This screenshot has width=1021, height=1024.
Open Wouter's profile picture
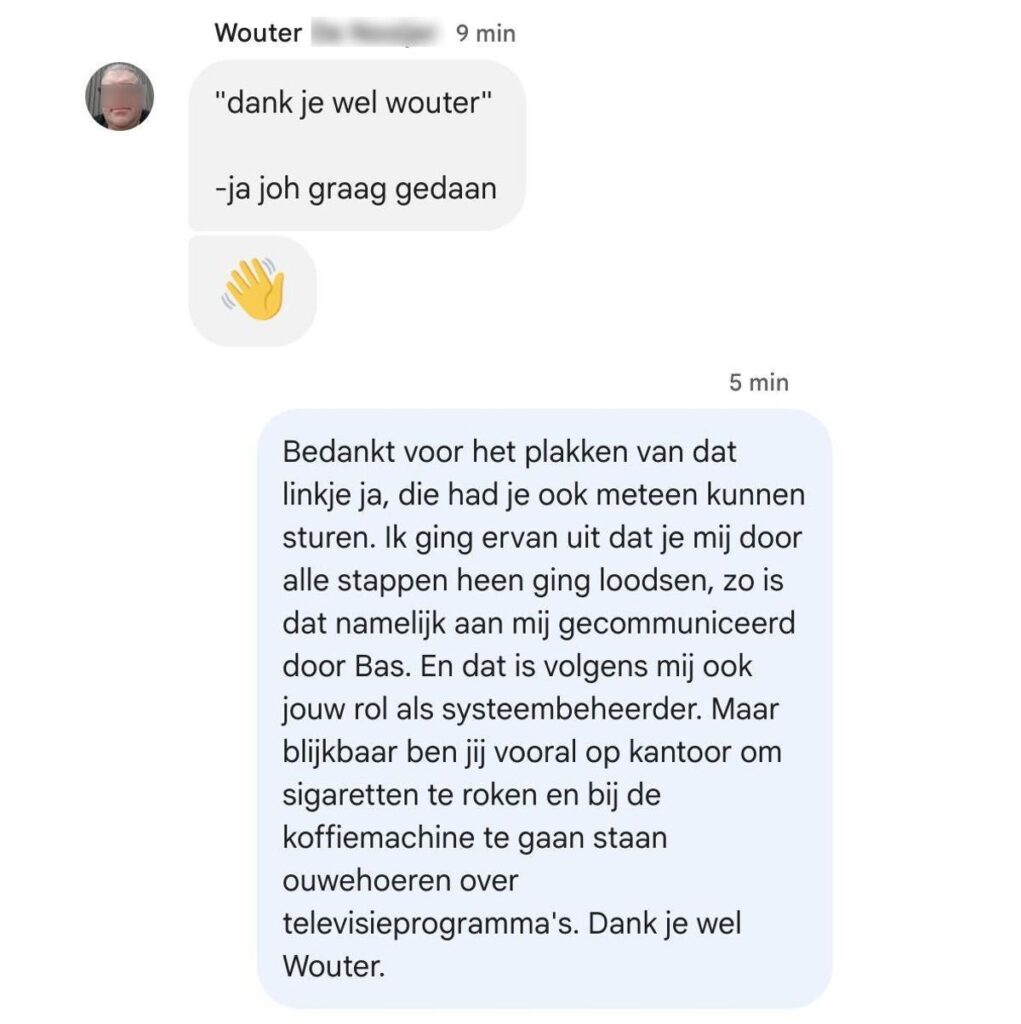click(120, 96)
